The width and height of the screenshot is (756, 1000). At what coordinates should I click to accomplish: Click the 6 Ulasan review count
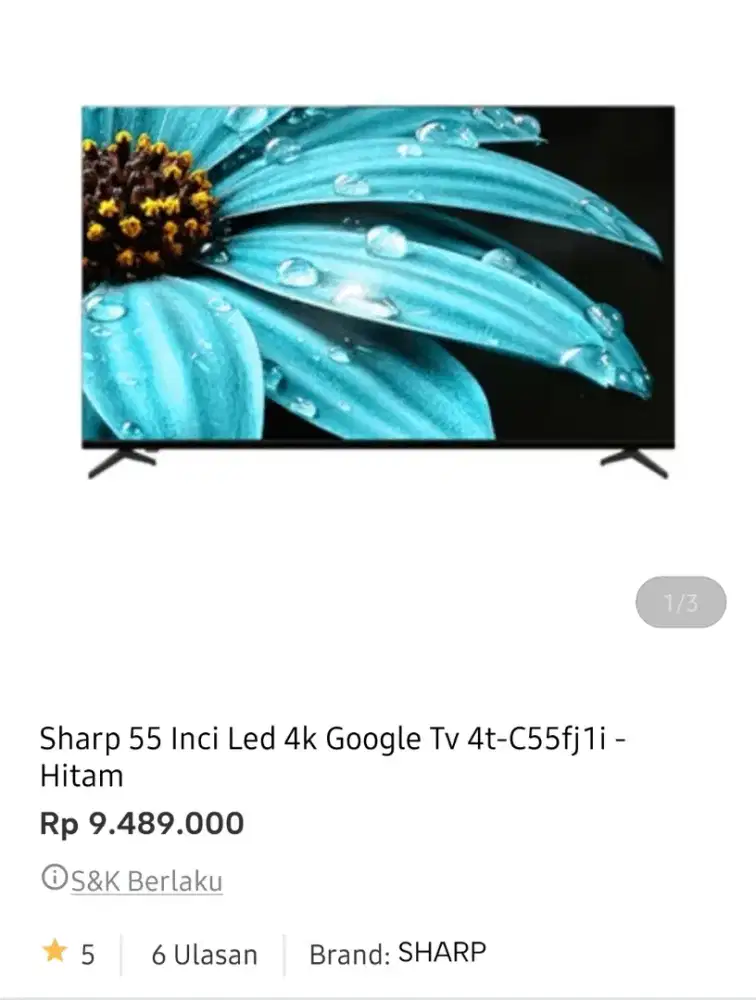(x=202, y=954)
